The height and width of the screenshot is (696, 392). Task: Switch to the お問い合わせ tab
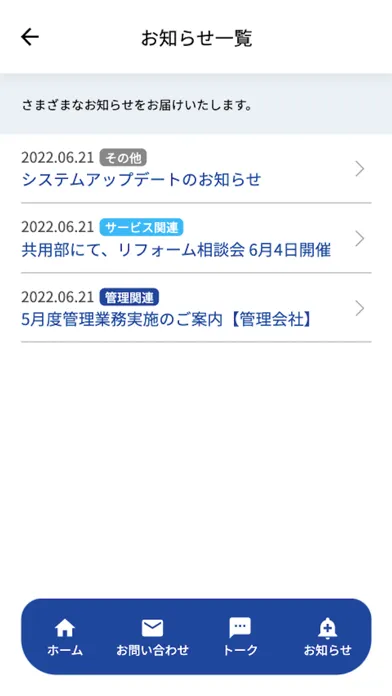coord(152,637)
